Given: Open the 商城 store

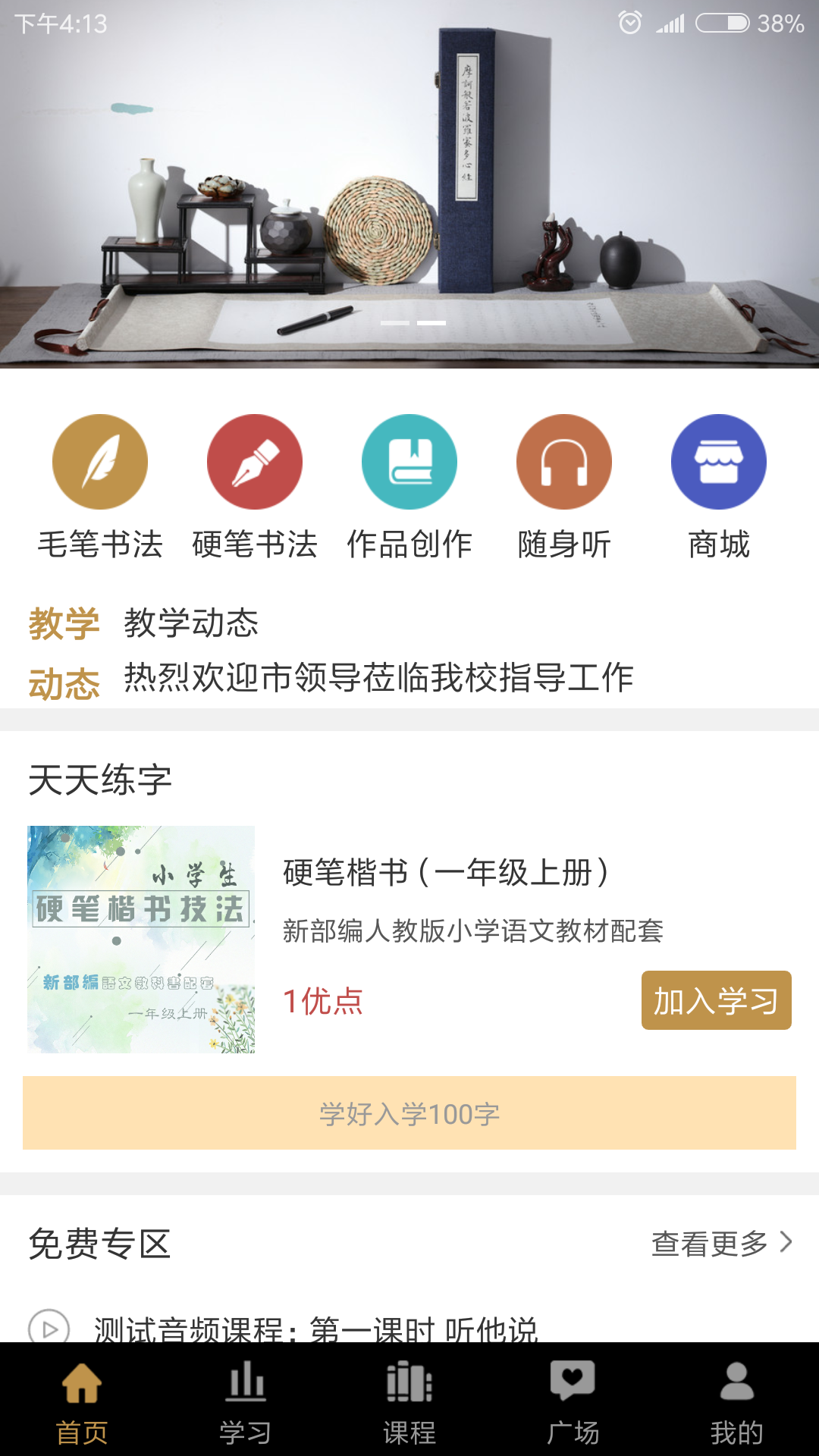Looking at the screenshot, I should click(x=719, y=487).
